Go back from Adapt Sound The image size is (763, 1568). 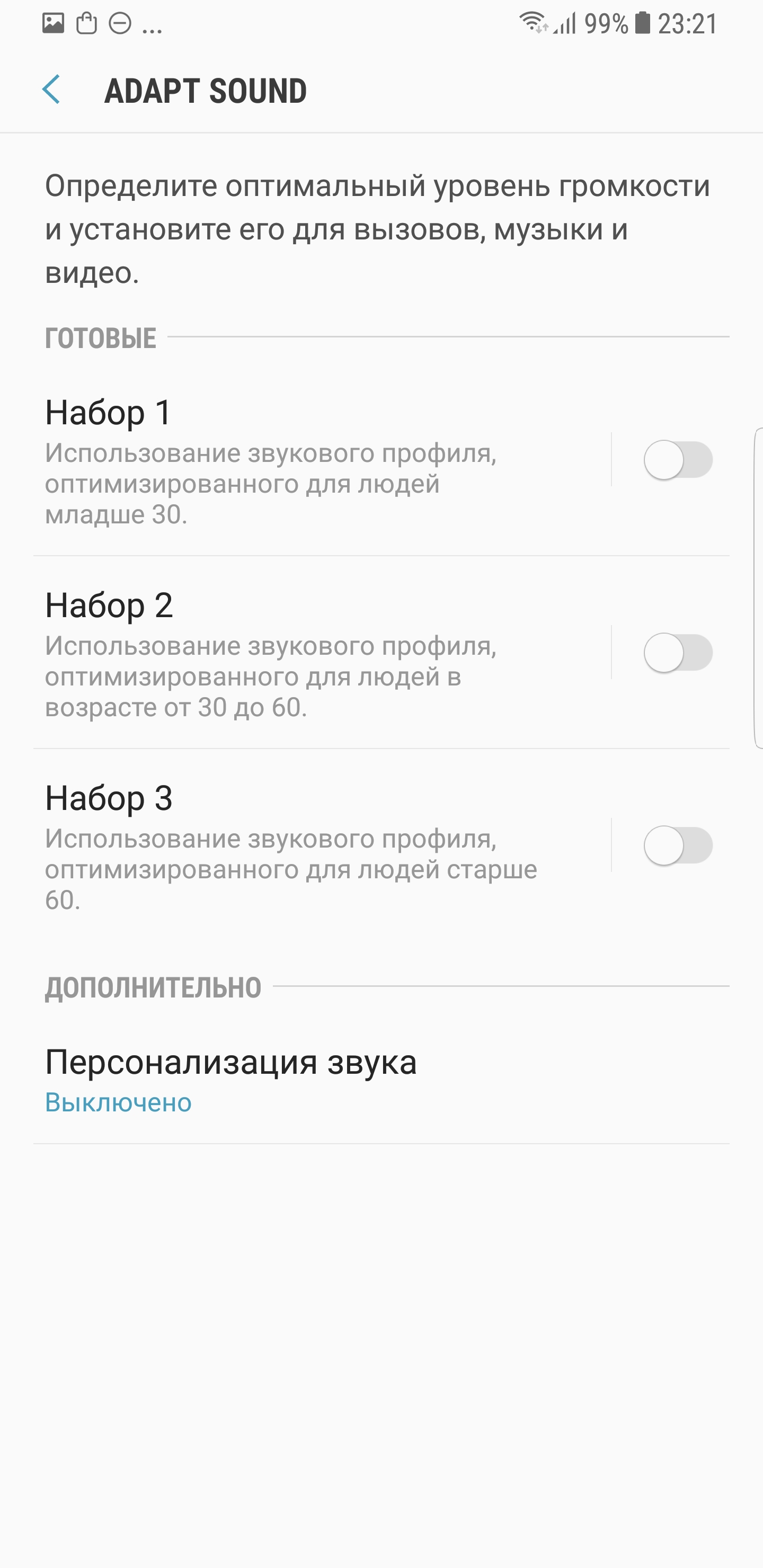(51, 90)
